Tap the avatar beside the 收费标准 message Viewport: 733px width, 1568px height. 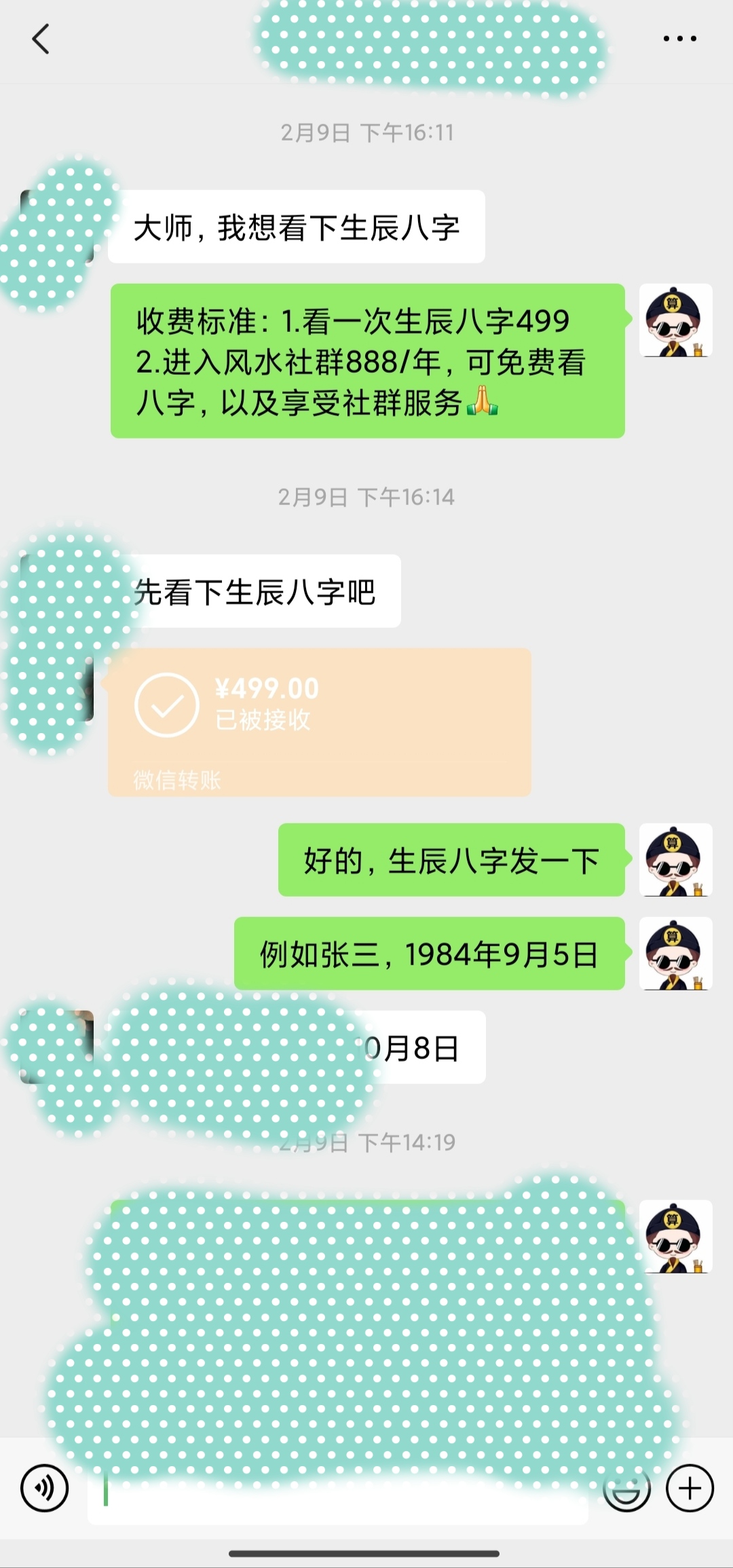(675, 320)
